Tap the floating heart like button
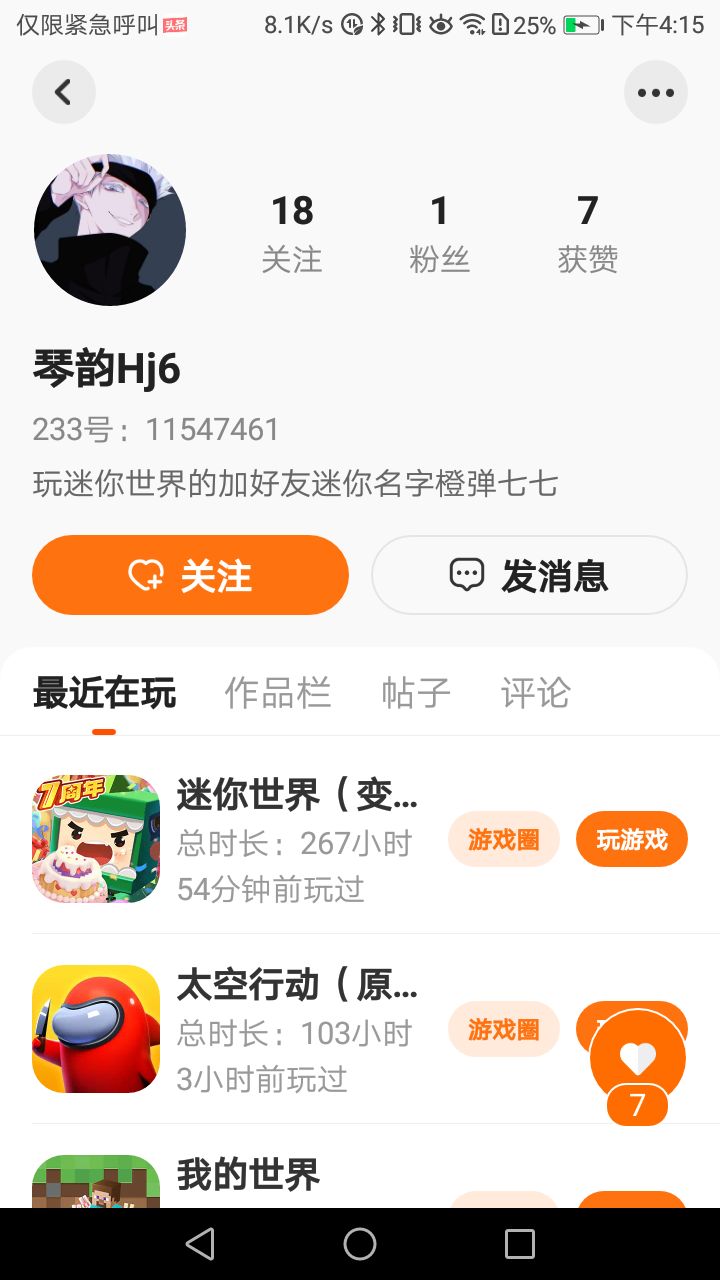 point(638,1058)
